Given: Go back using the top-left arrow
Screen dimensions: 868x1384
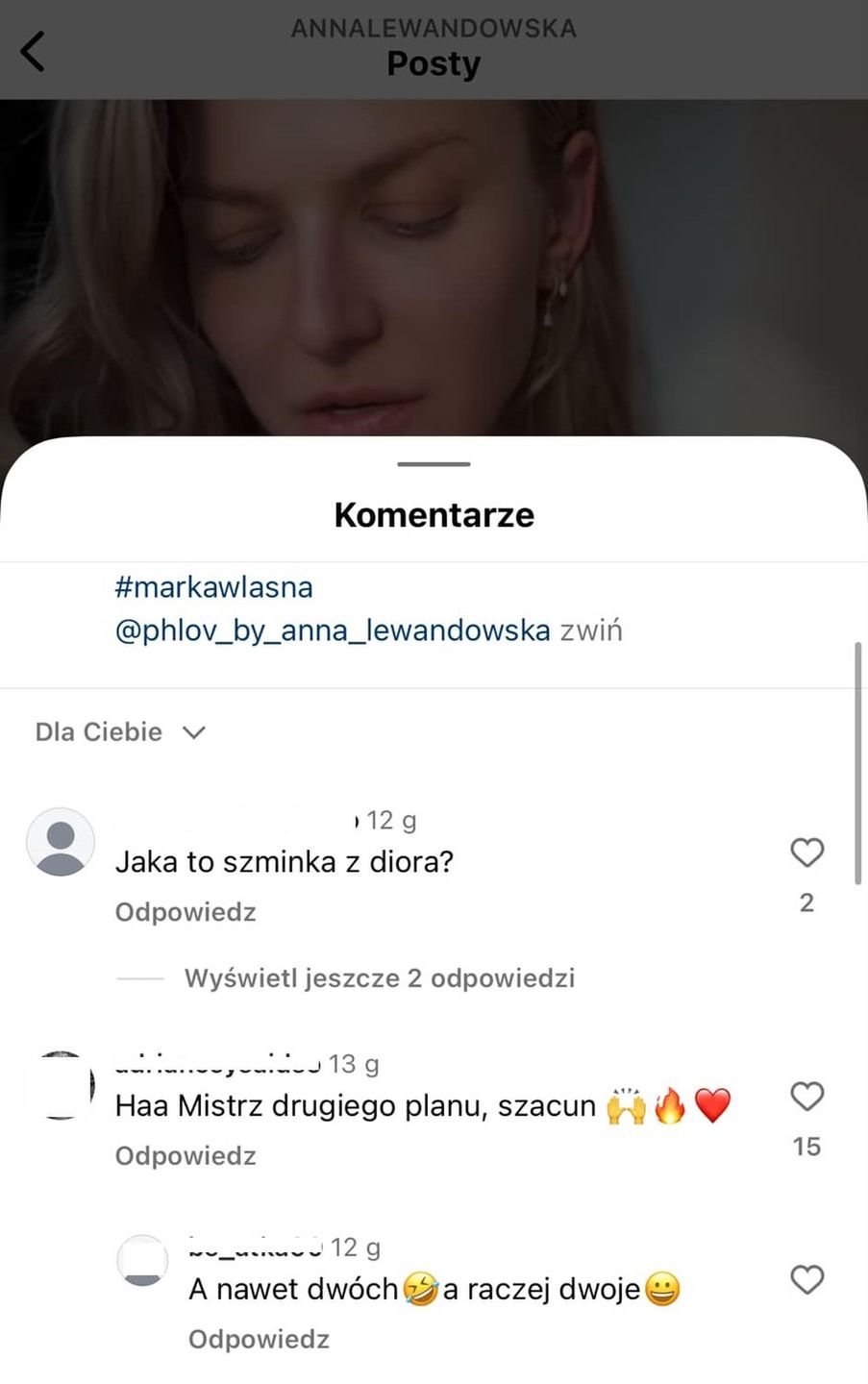Looking at the screenshot, I should click(34, 51).
